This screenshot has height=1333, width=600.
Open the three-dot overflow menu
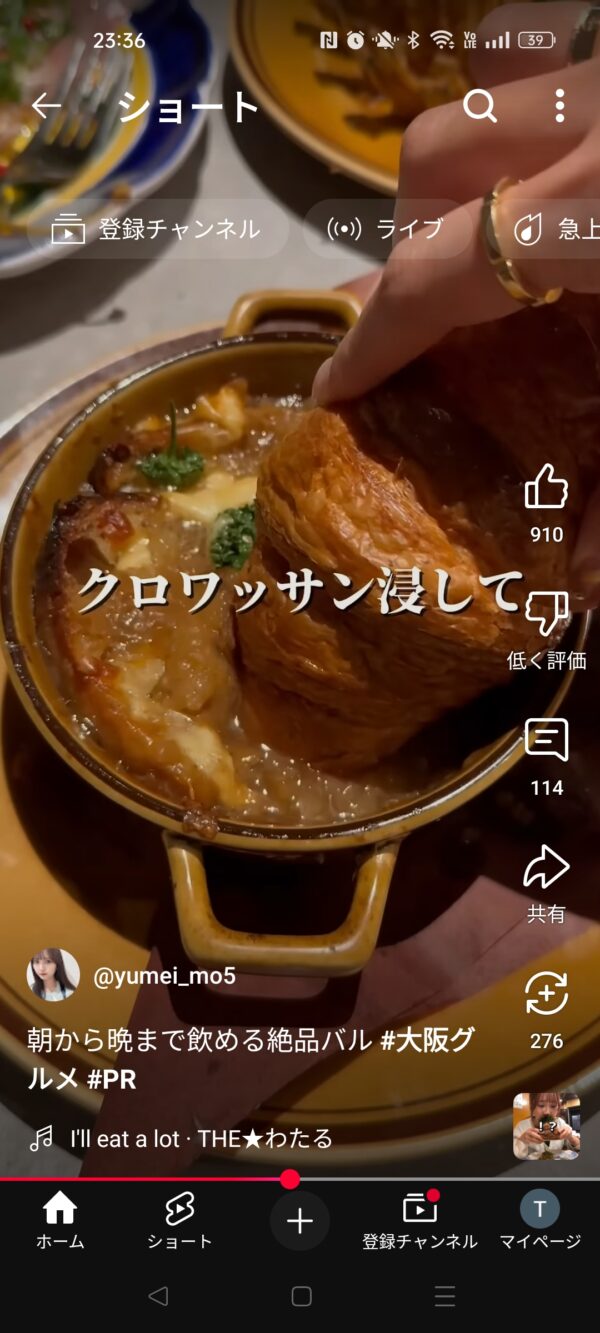[559, 106]
